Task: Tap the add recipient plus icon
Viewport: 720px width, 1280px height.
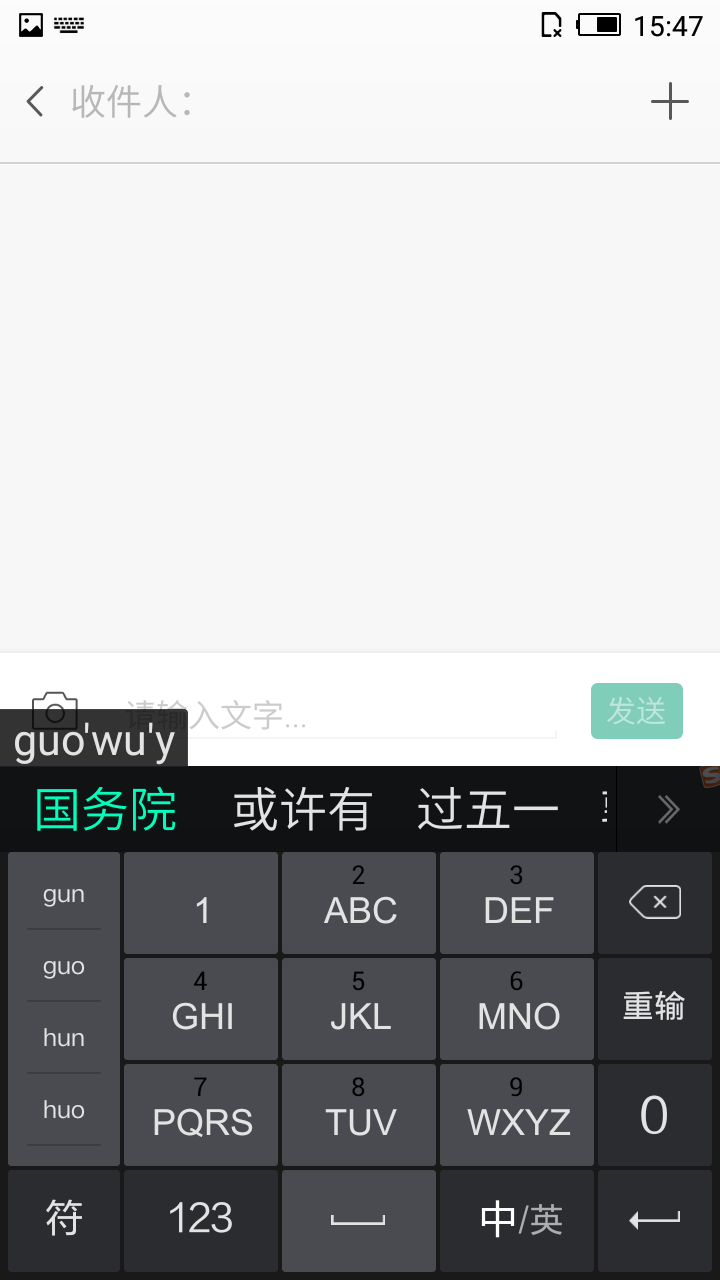Action: (670, 101)
